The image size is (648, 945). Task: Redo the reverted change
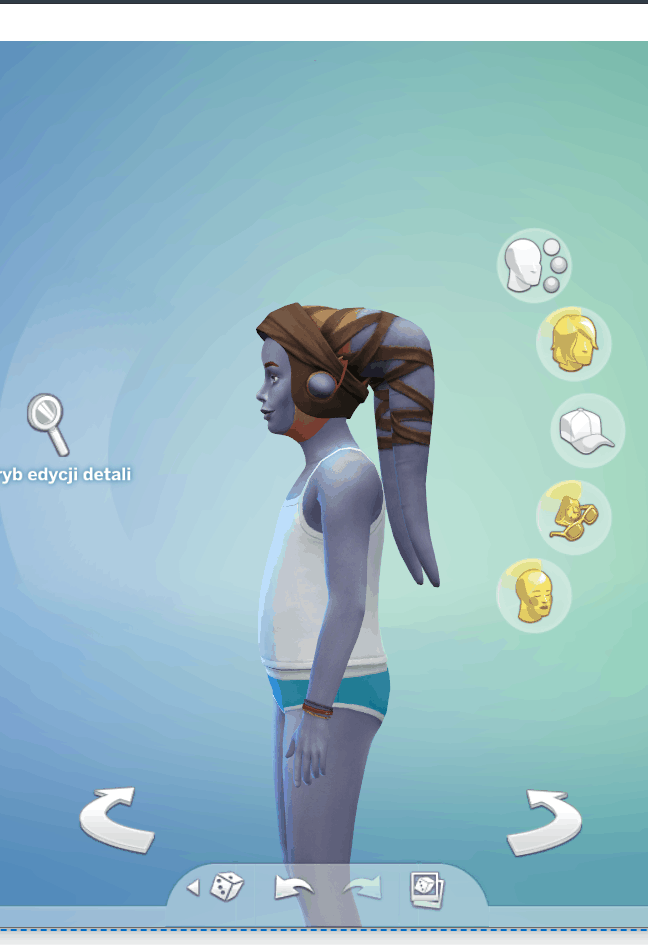tap(361, 887)
